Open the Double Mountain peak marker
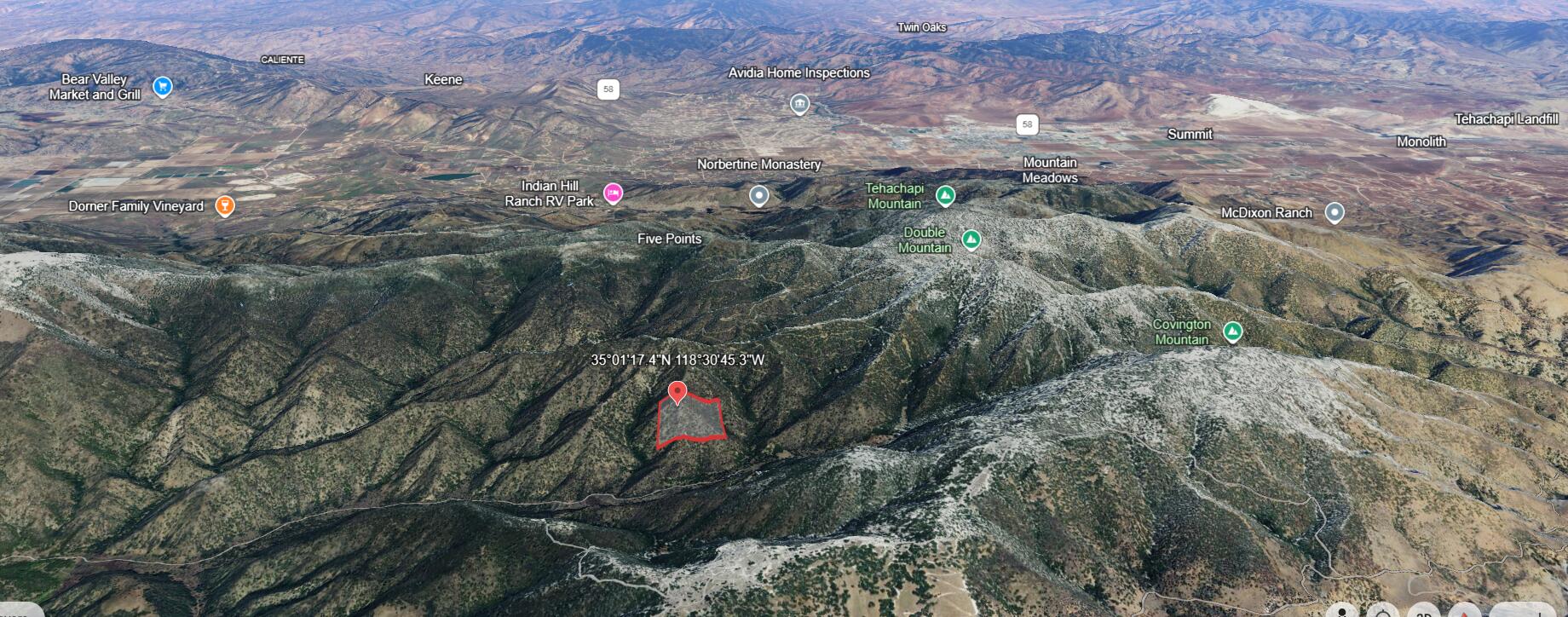 [971, 239]
